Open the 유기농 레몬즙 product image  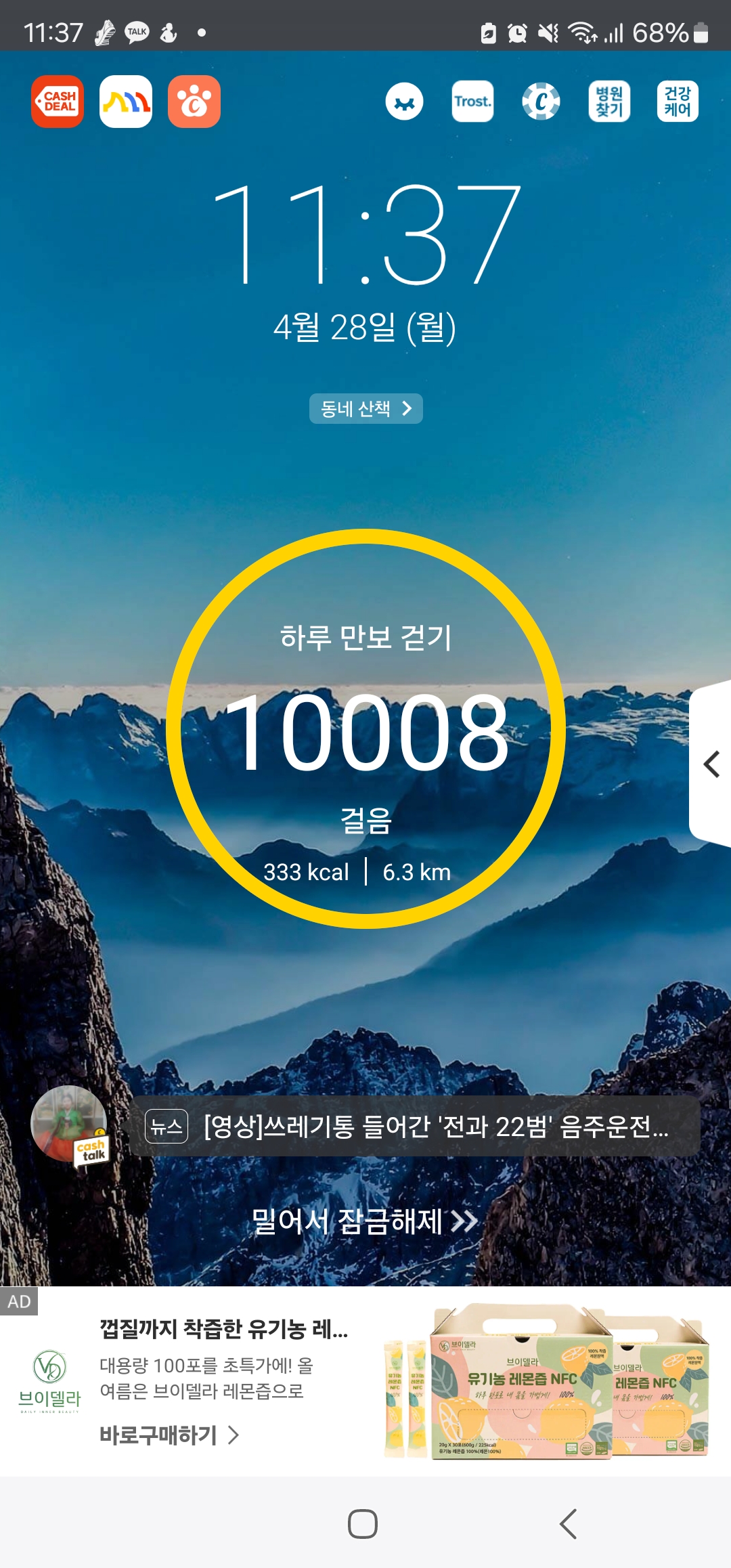[546, 1381]
